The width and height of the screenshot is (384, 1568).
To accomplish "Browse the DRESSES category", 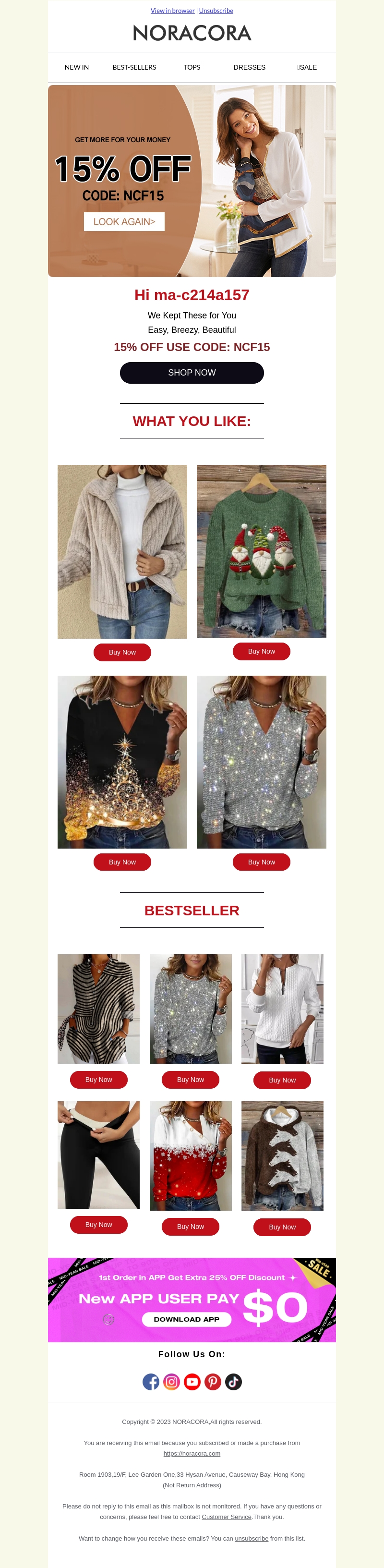I will click(249, 68).
